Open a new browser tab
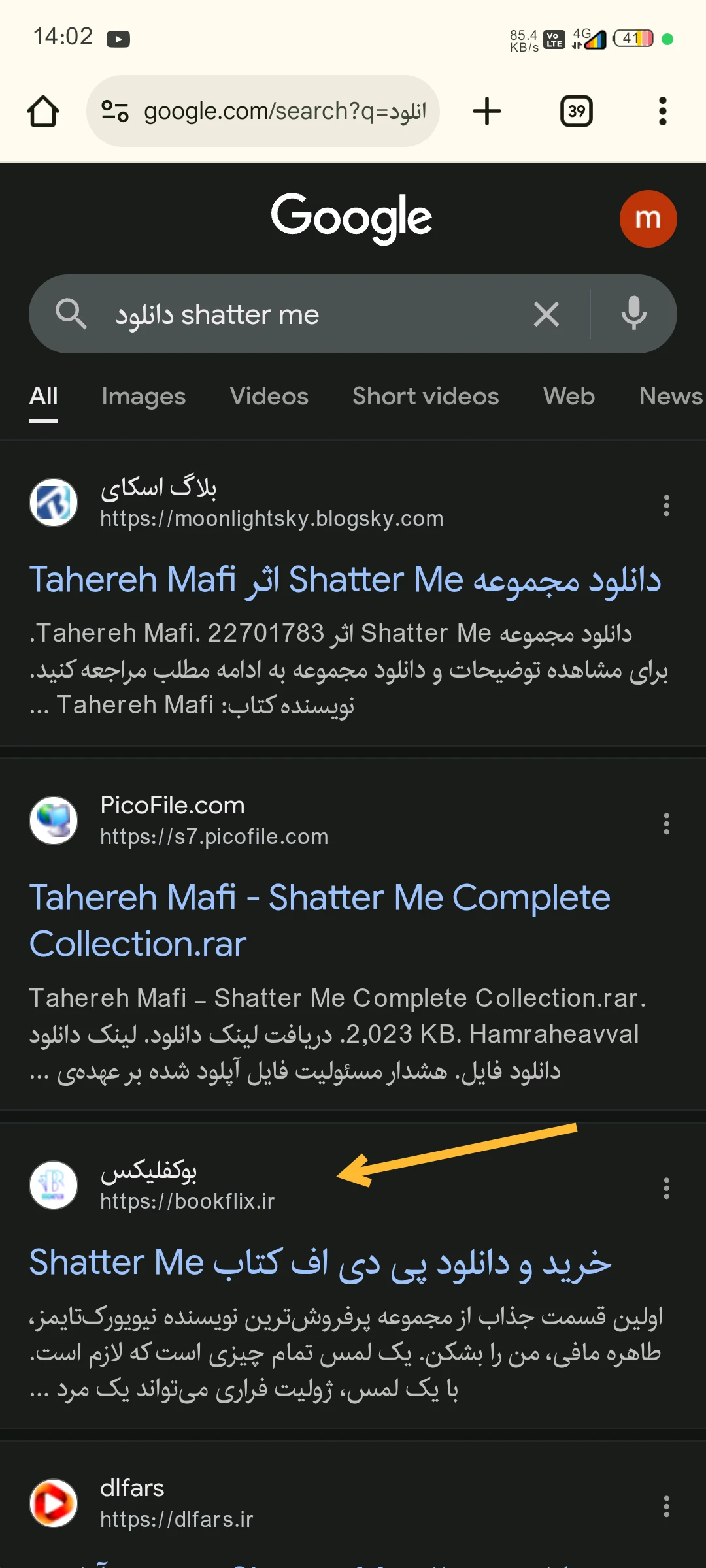 pyautogui.click(x=487, y=111)
